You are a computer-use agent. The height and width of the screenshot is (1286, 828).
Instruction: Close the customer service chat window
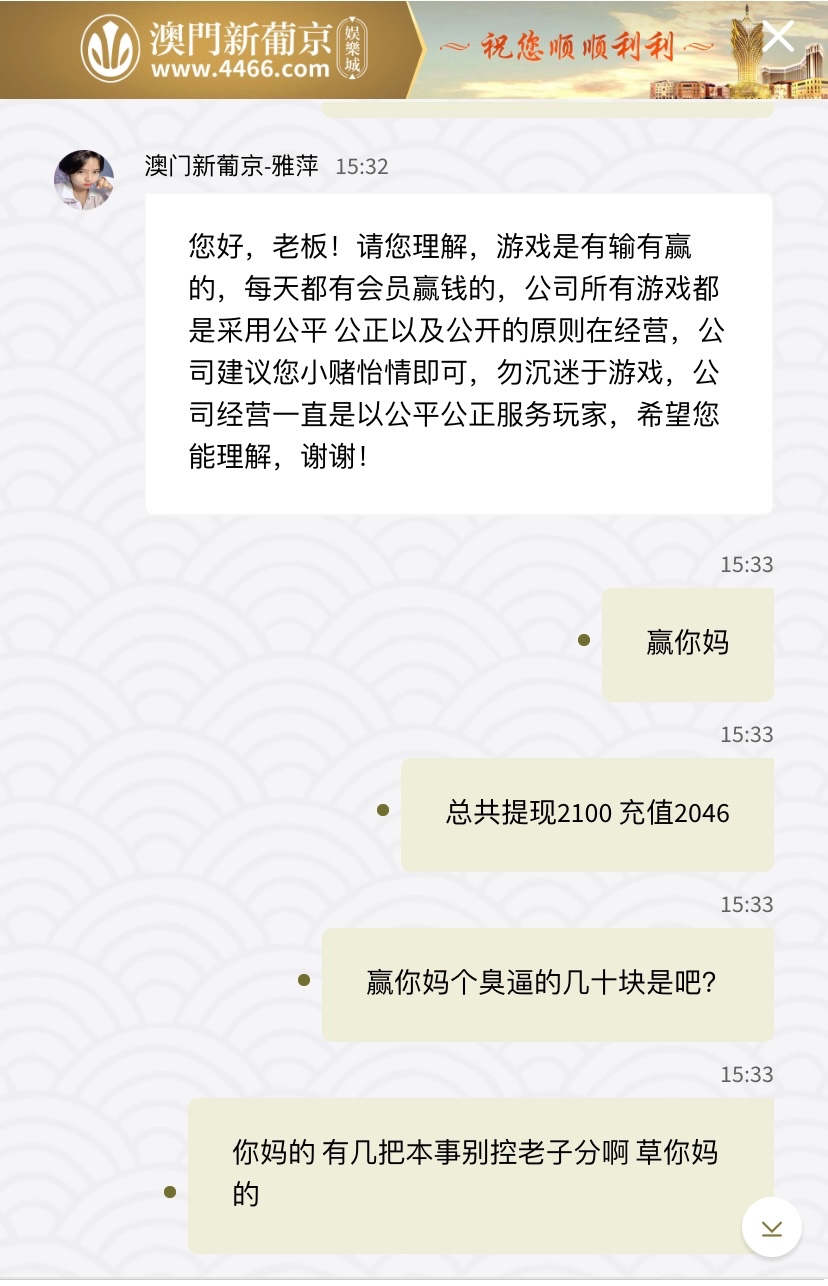(778, 37)
